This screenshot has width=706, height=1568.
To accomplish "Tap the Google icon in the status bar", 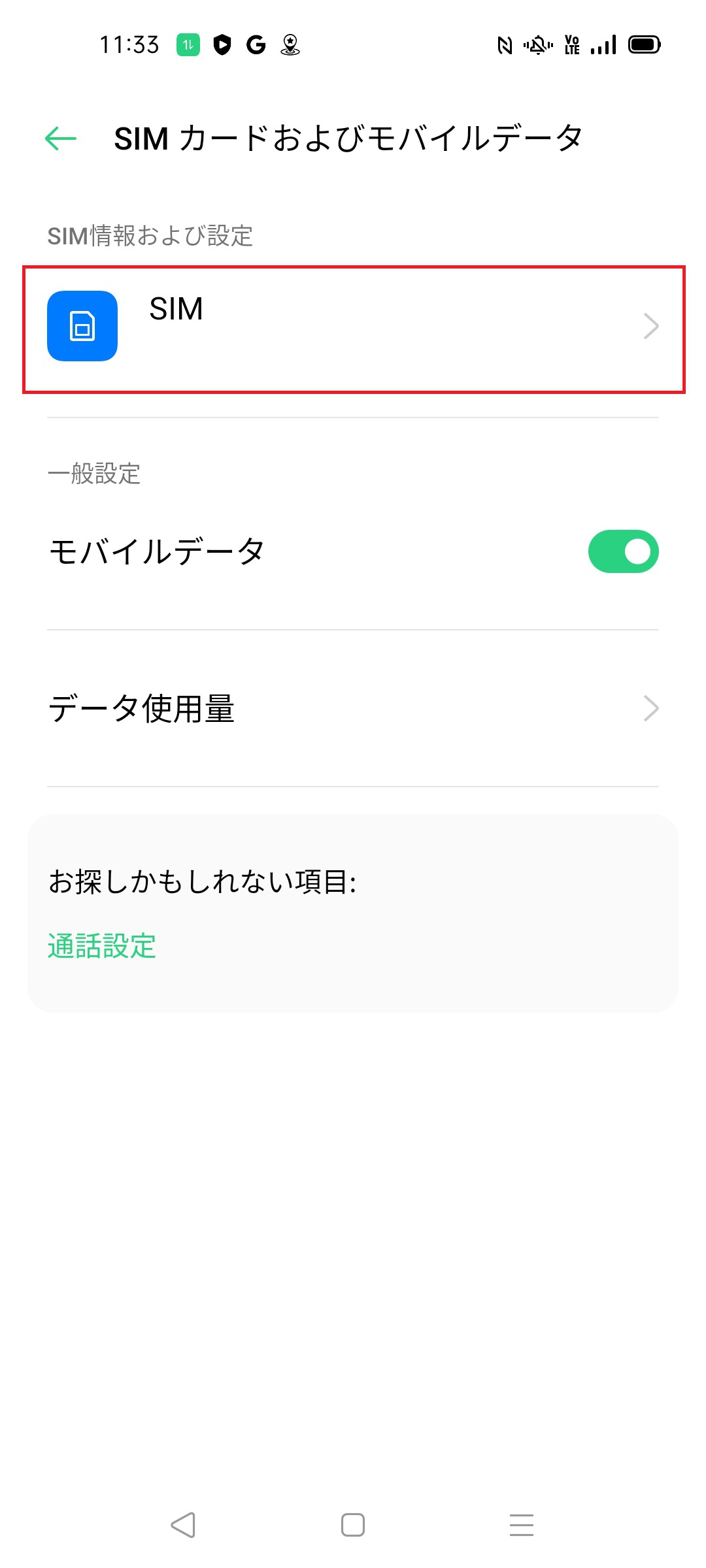I will pyautogui.click(x=256, y=44).
